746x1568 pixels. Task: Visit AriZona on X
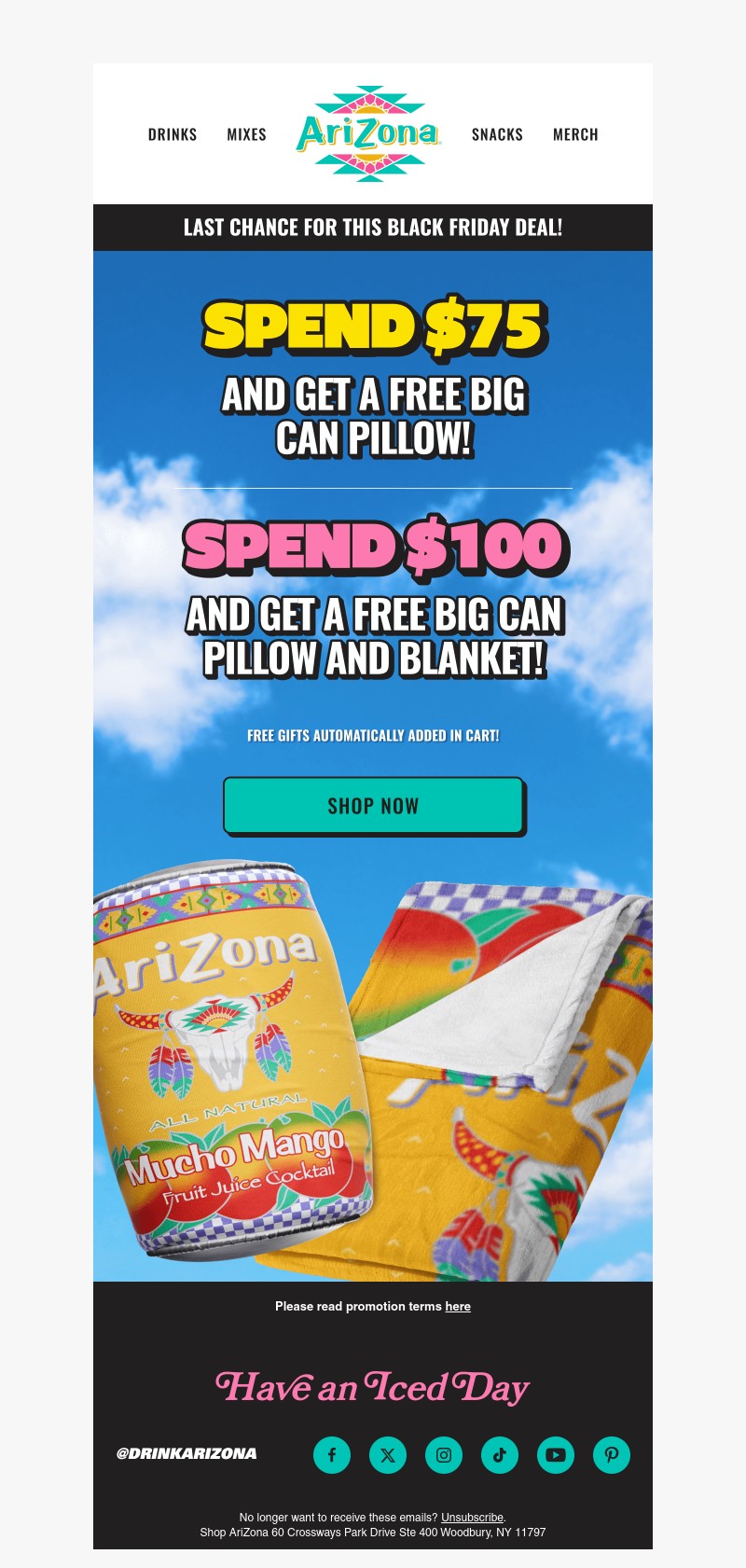[x=388, y=1455]
